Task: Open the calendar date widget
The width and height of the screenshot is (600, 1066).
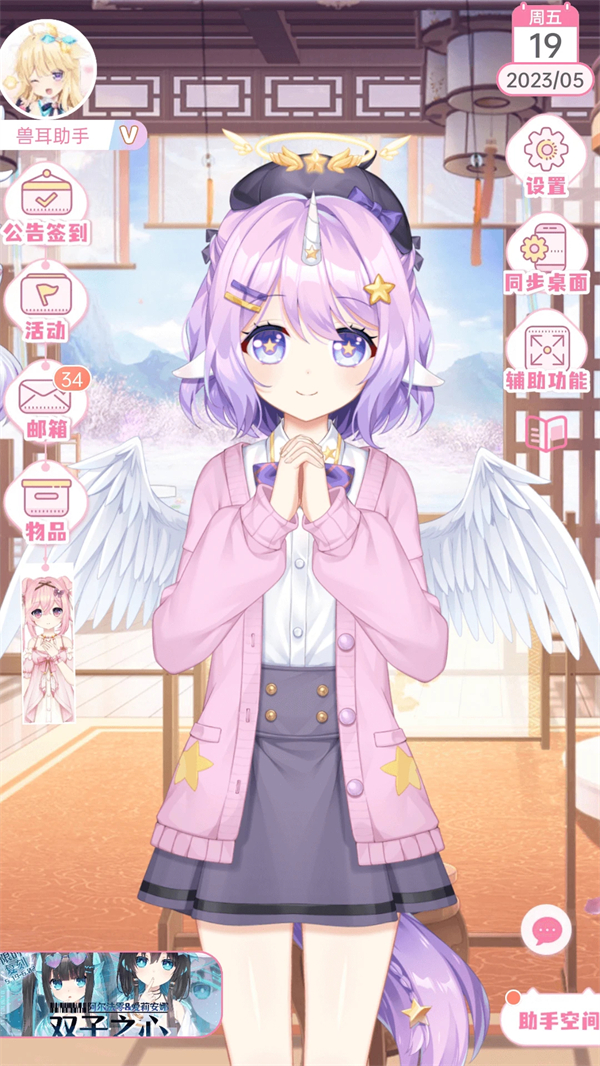Action: pos(546,48)
